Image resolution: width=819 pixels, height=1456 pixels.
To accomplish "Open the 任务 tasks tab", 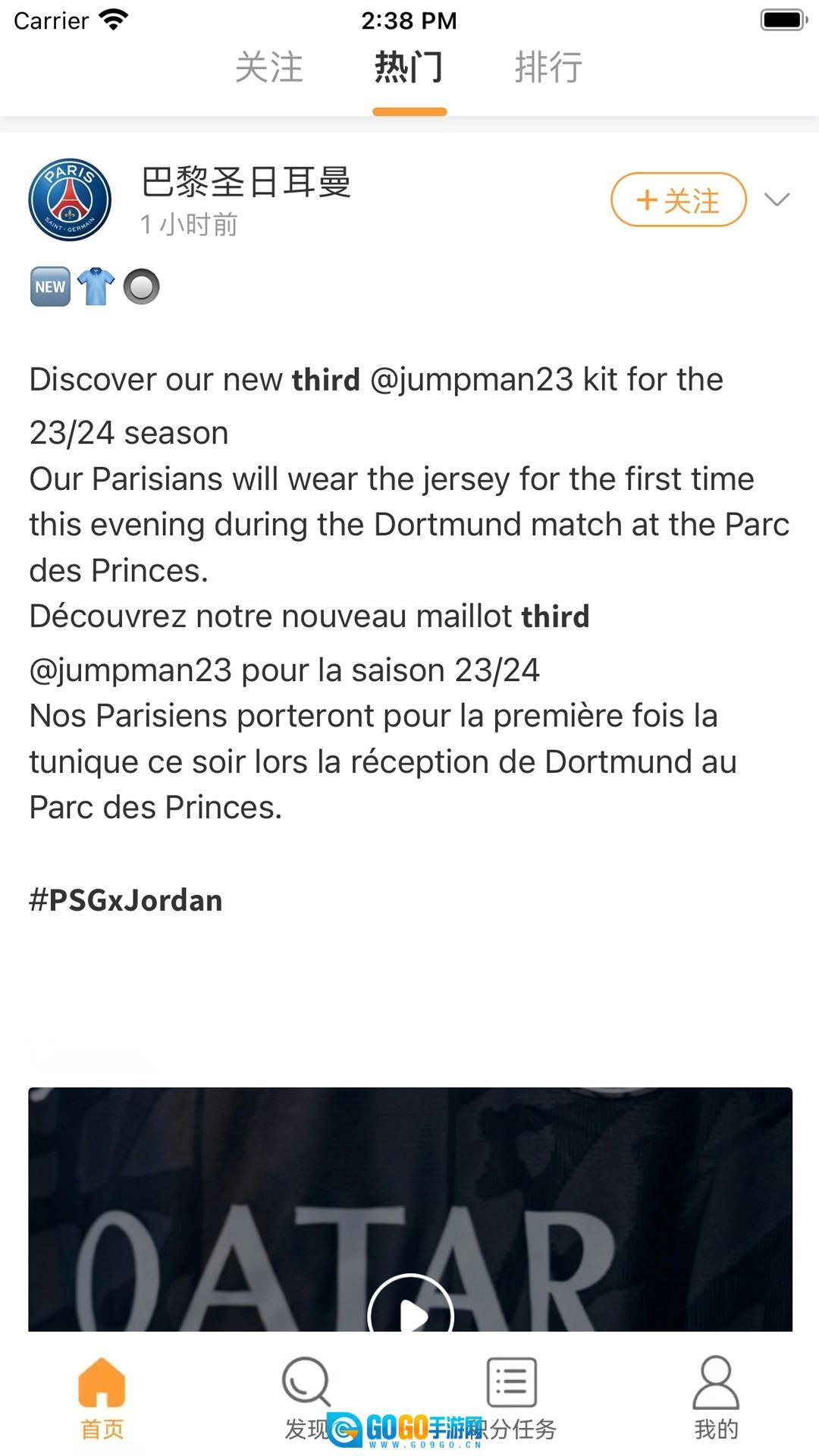I will (512, 1397).
